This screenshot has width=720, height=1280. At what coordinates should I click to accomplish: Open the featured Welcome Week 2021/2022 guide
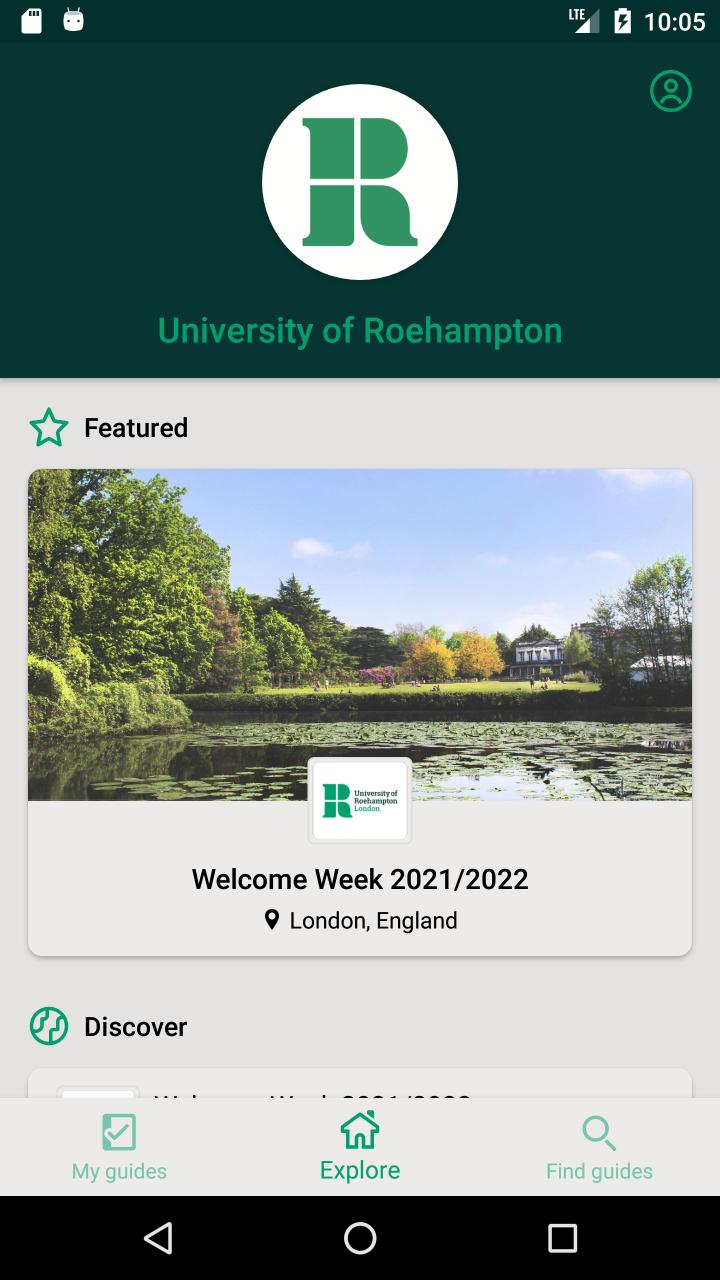(360, 711)
